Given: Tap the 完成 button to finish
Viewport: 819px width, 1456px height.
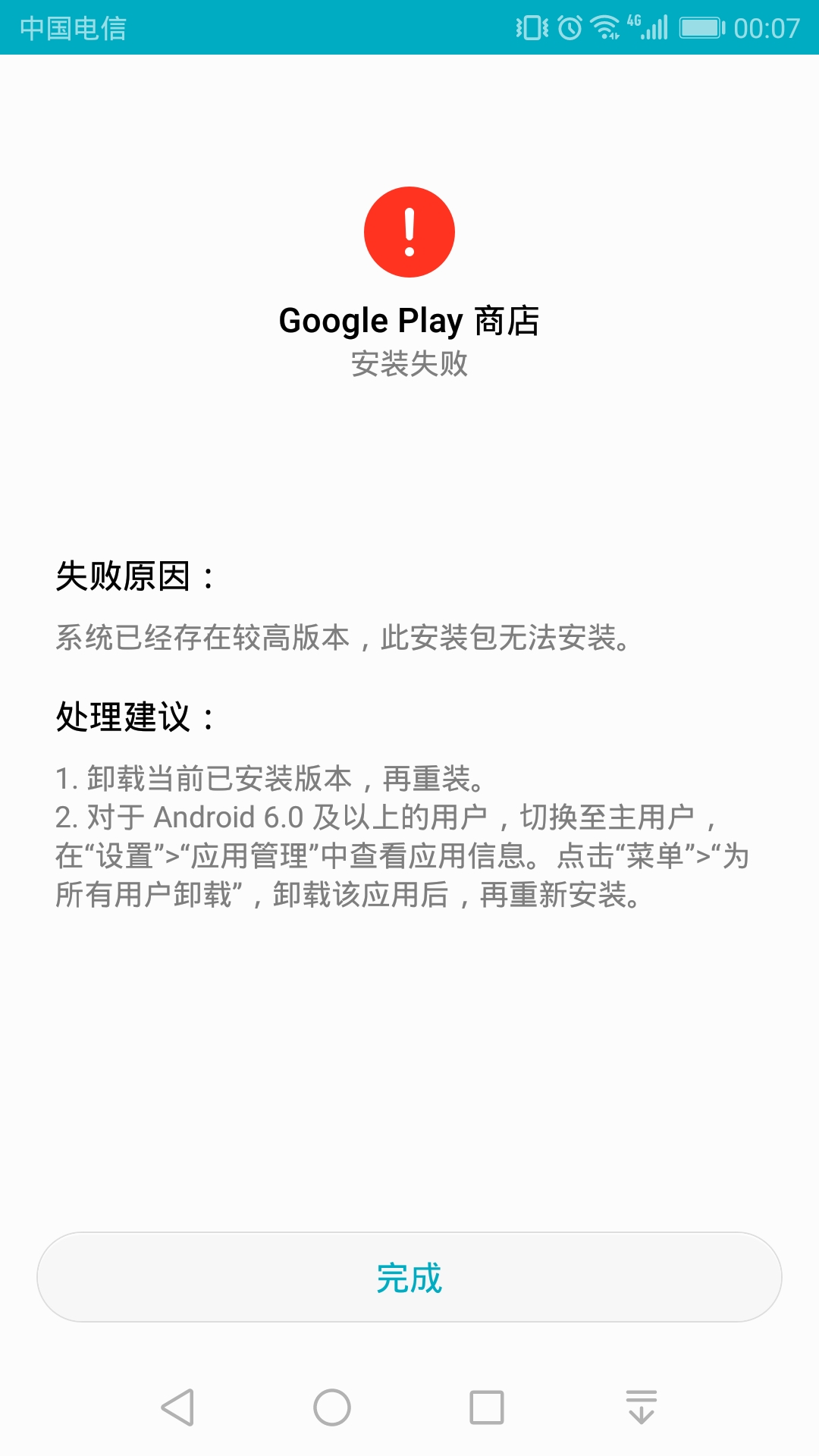Looking at the screenshot, I should point(409,1278).
